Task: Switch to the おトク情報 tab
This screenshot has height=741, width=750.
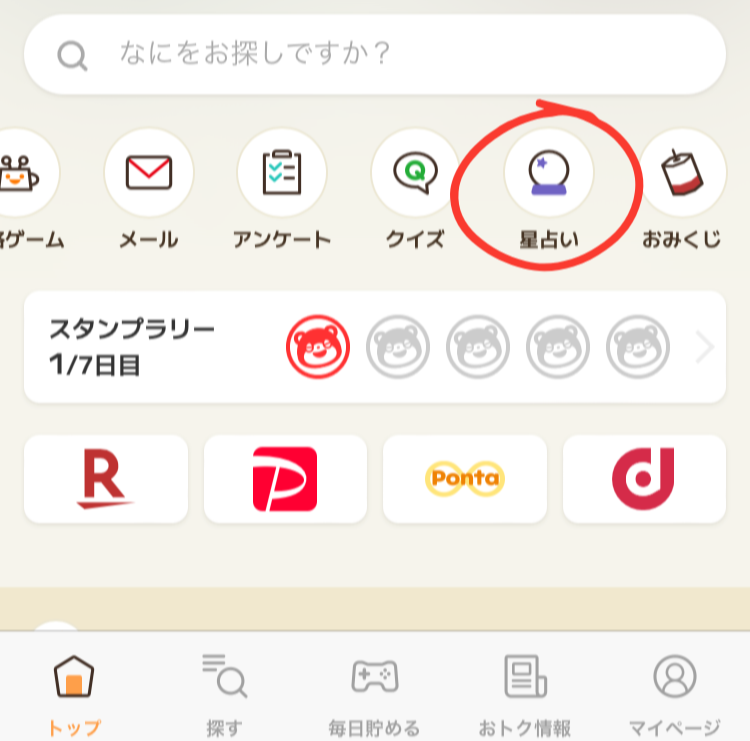Action: [524, 692]
